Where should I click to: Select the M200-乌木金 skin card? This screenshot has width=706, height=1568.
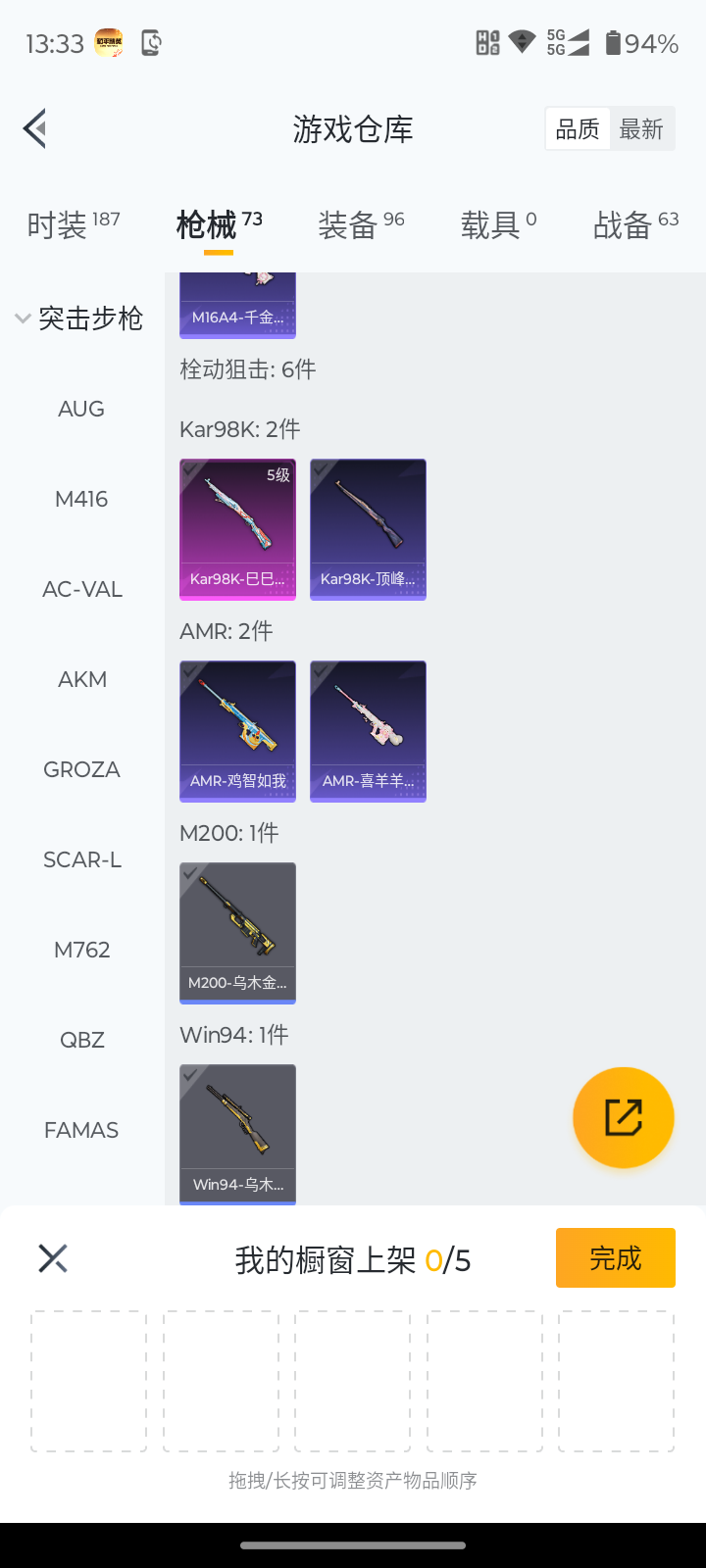point(237,933)
